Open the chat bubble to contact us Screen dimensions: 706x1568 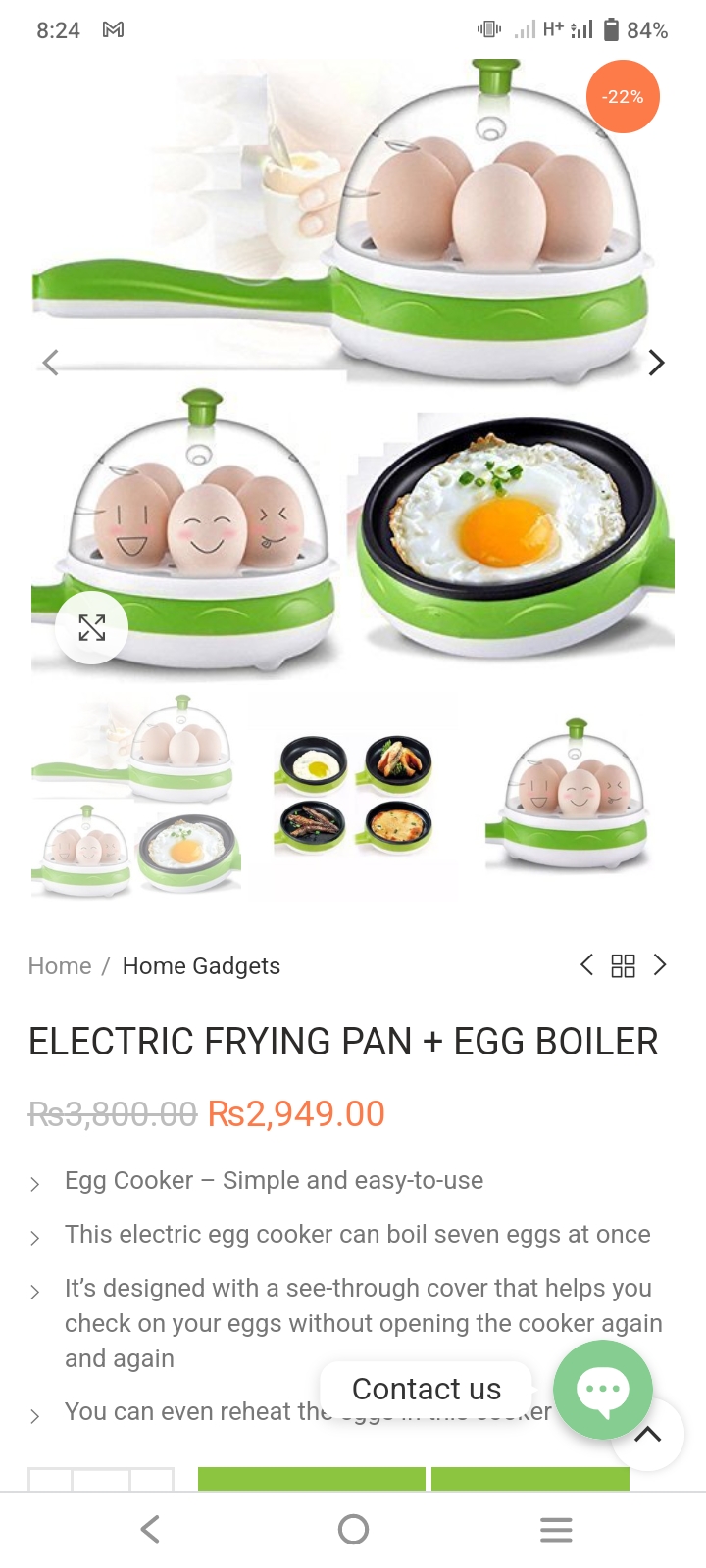[602, 1390]
